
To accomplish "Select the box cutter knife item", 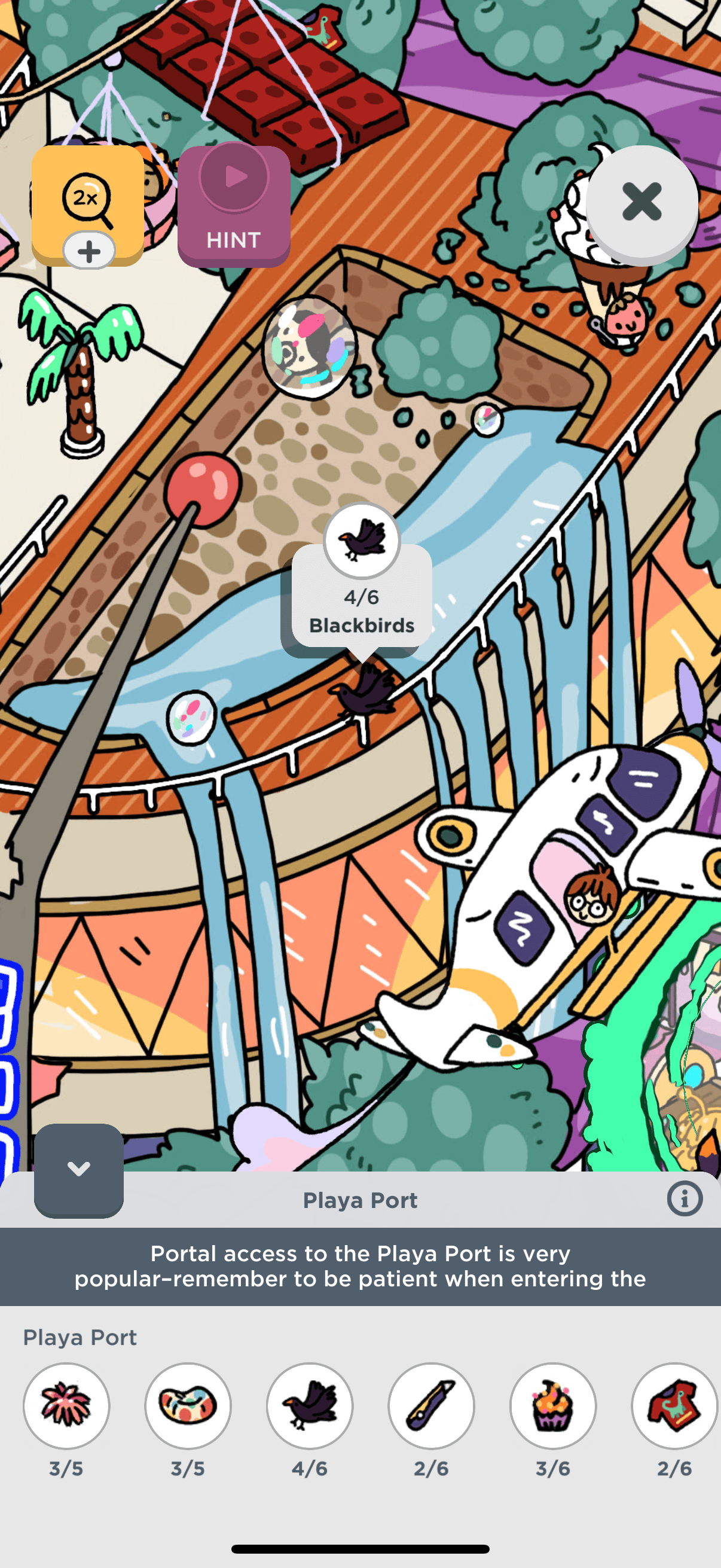I will [x=432, y=1405].
